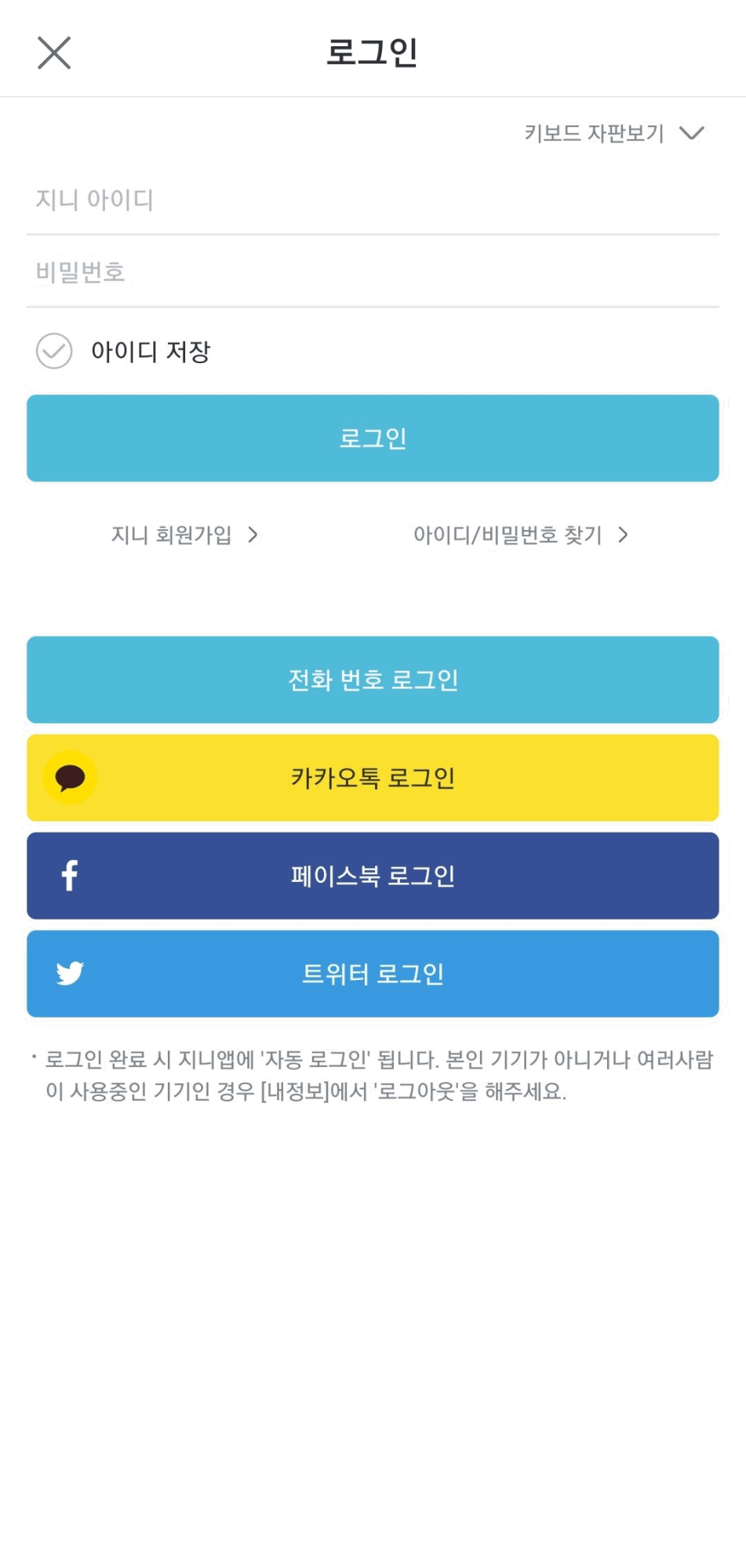This screenshot has height=1568, width=746.
Task: Close the 로그인 screen
Action: pyautogui.click(x=54, y=53)
